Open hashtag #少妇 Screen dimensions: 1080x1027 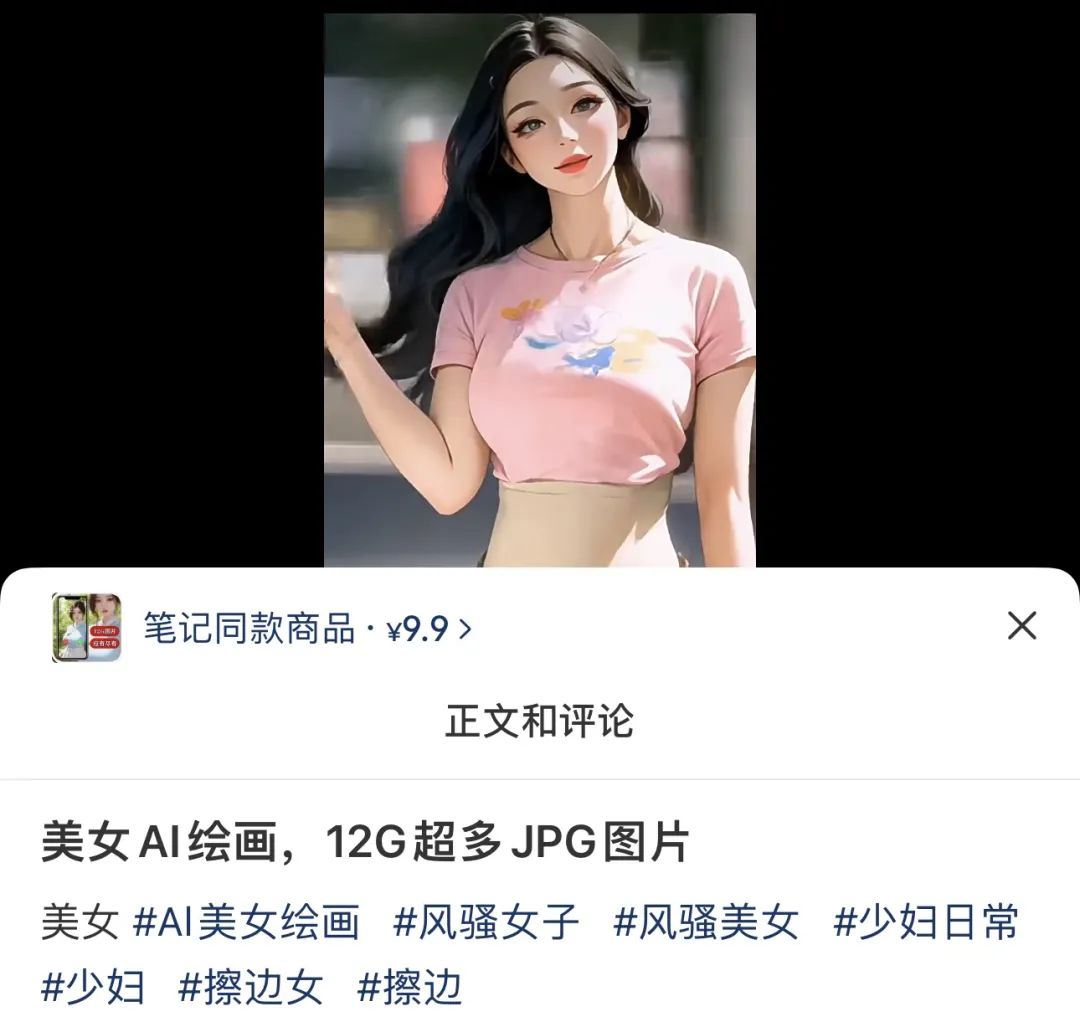click(93, 988)
